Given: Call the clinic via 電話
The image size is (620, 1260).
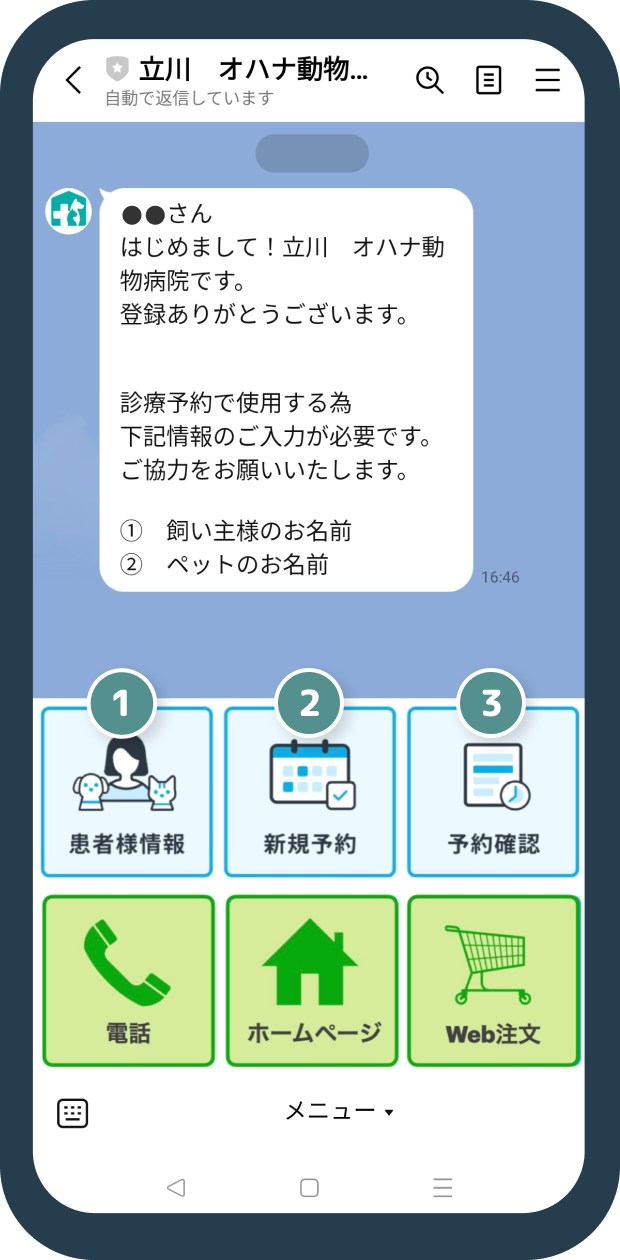Looking at the screenshot, I should pyautogui.click(x=128, y=981).
